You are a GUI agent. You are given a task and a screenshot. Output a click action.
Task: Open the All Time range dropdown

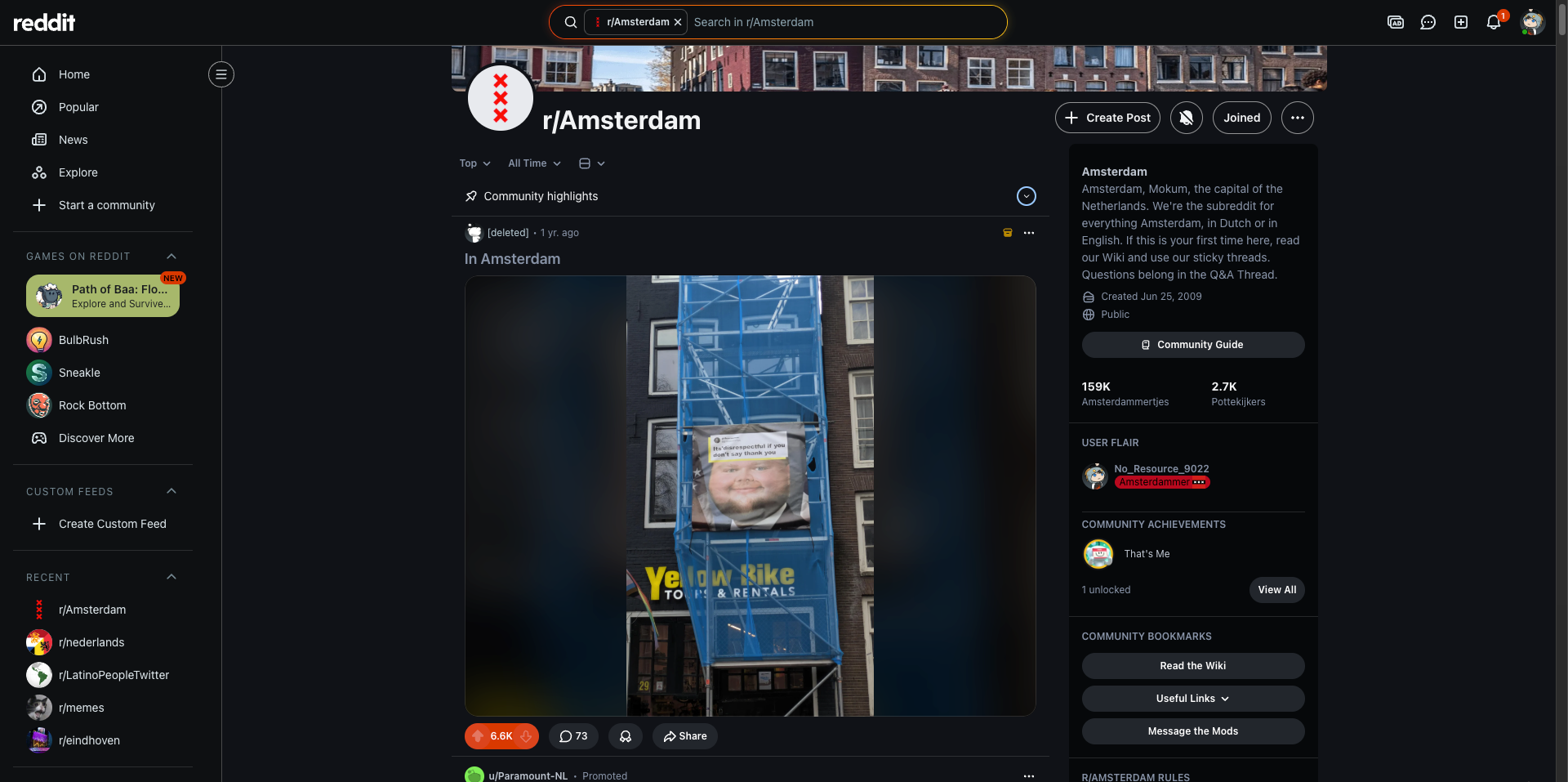coord(534,163)
